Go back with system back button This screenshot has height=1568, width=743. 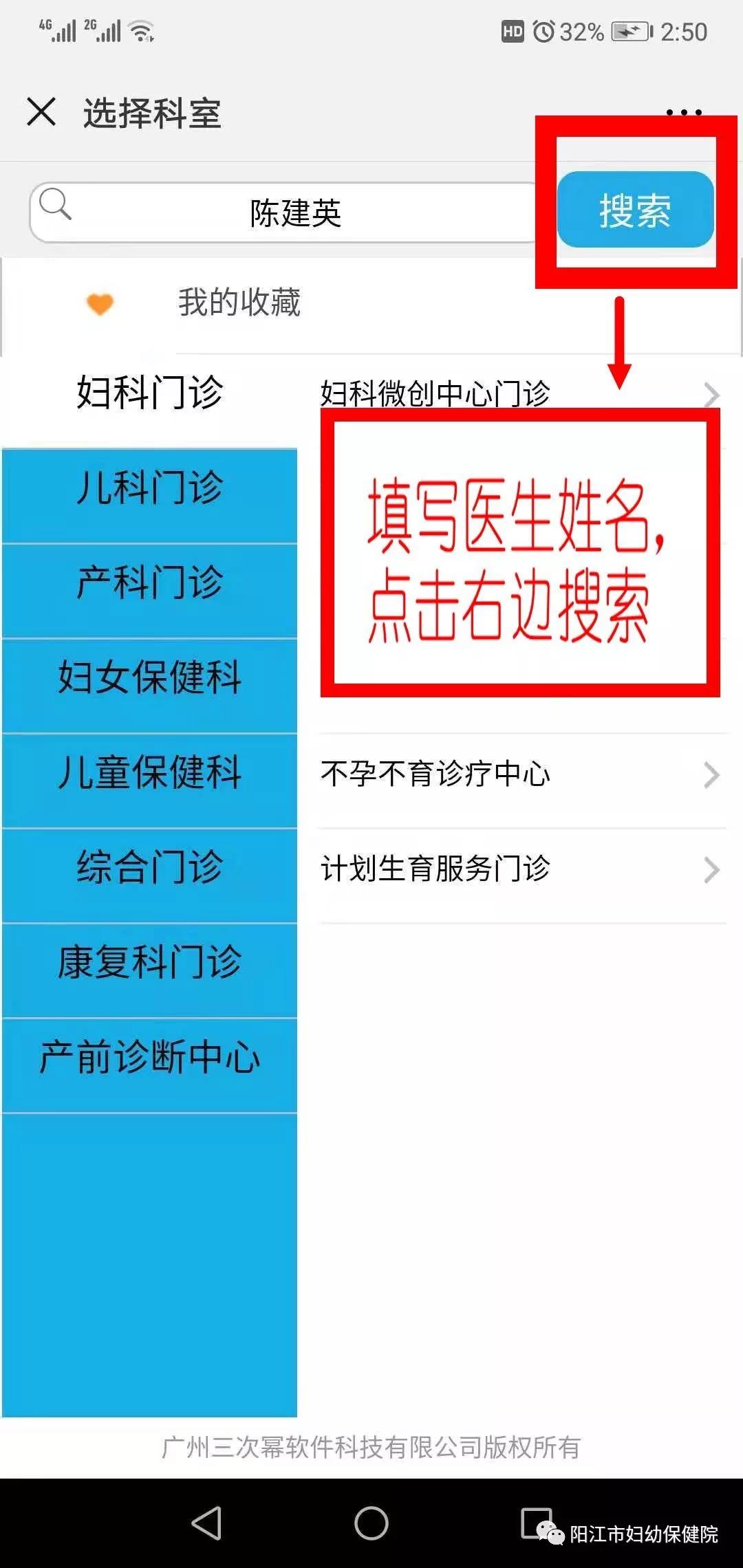pos(206,1523)
